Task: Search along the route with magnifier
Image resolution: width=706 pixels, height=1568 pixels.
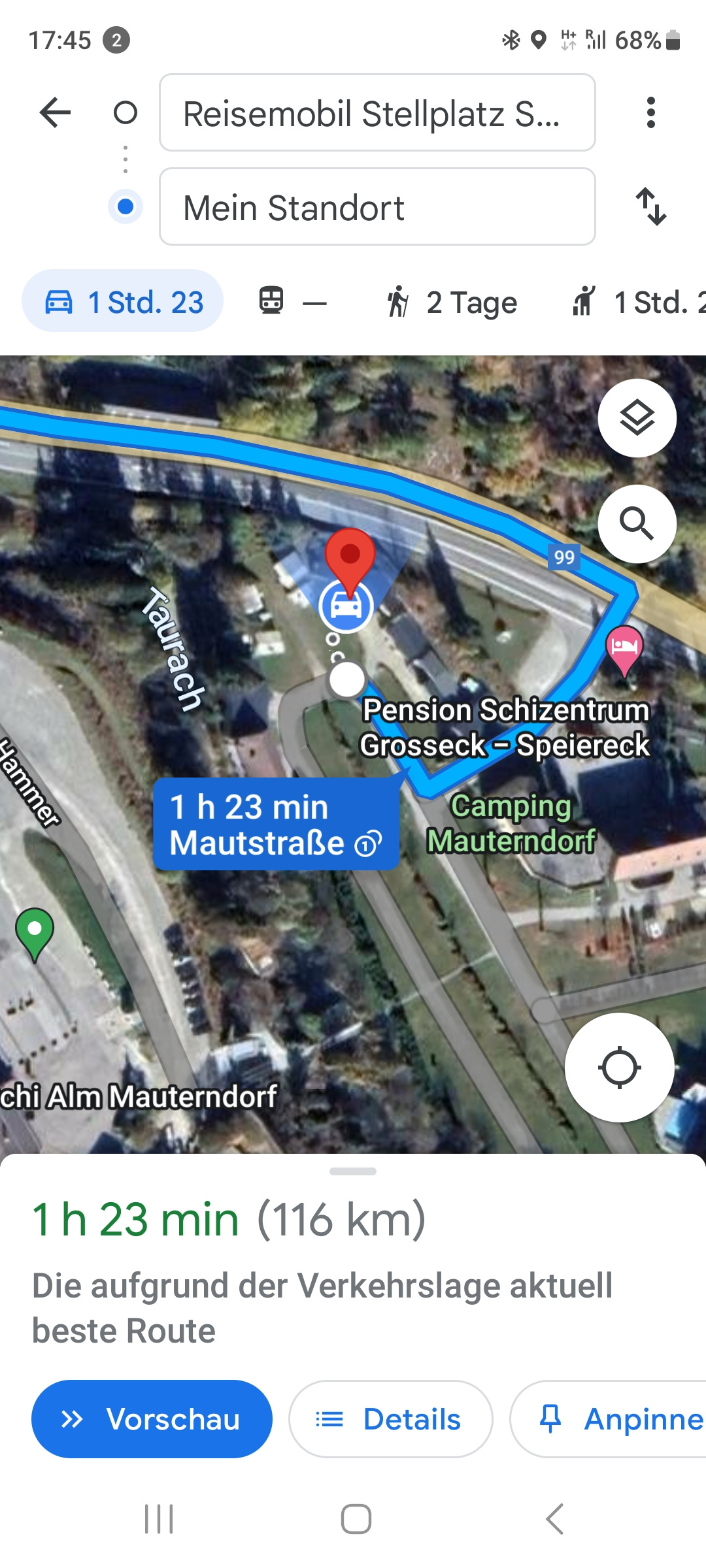Action: [x=637, y=524]
